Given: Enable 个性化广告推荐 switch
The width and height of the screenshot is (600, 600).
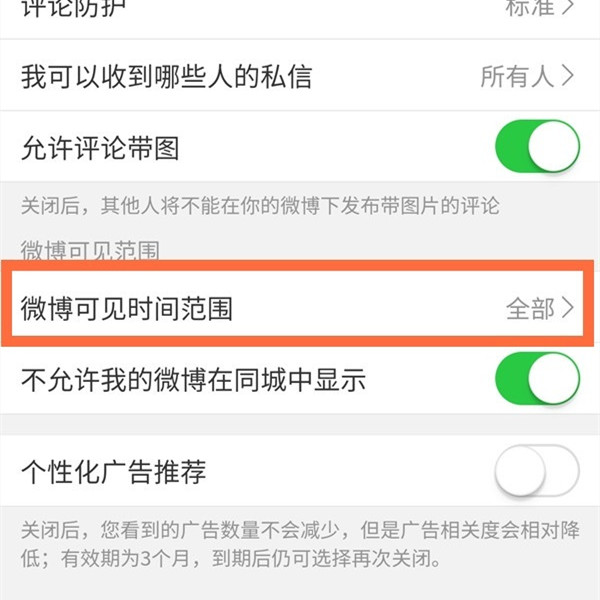Looking at the screenshot, I should point(537,471).
